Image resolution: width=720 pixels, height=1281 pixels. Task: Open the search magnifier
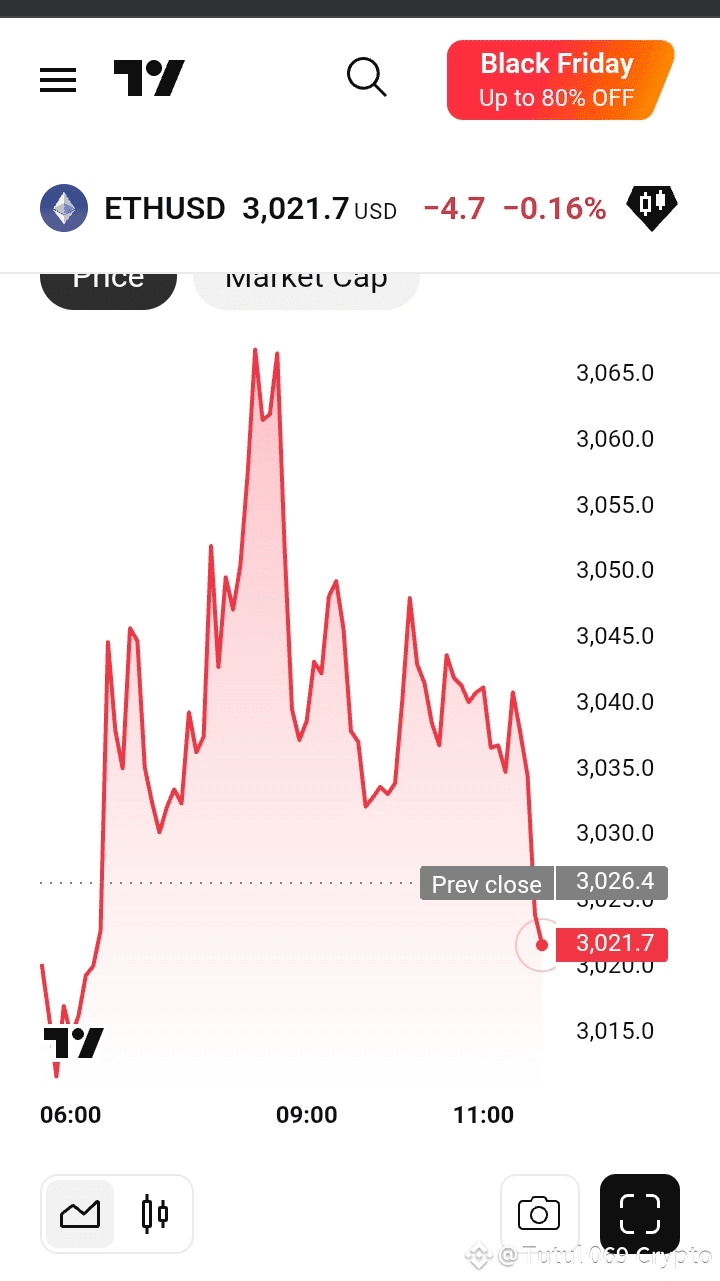366,77
